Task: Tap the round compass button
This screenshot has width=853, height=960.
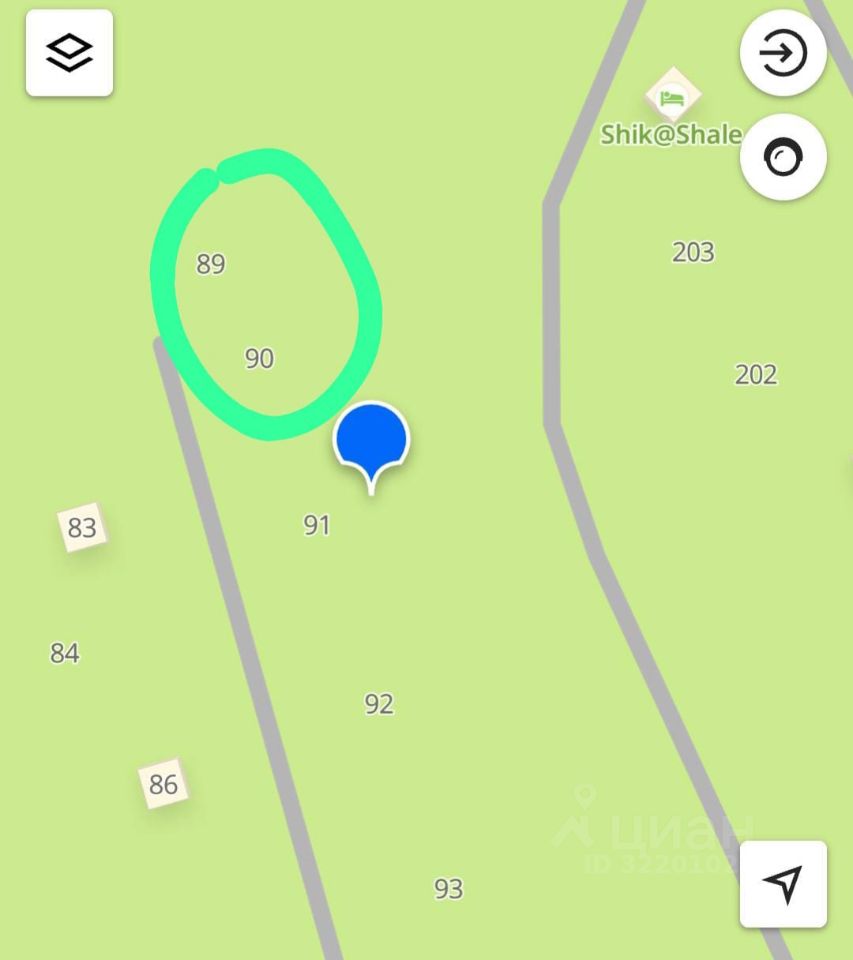Action: tap(783, 158)
